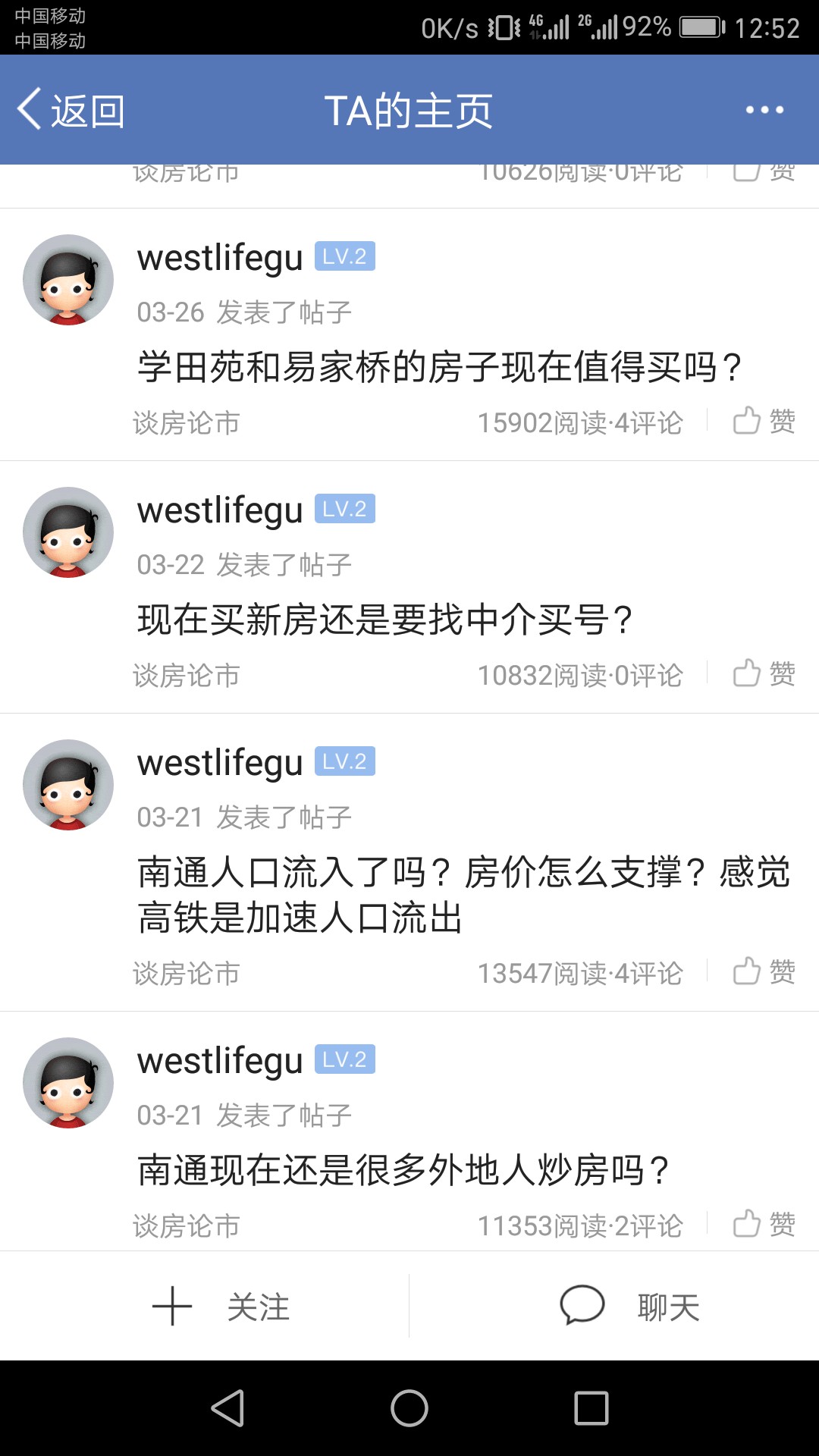Open post 学田苑和易家桥的房子现在值得买吗
Viewport: 819px width, 1456px height.
point(438,368)
